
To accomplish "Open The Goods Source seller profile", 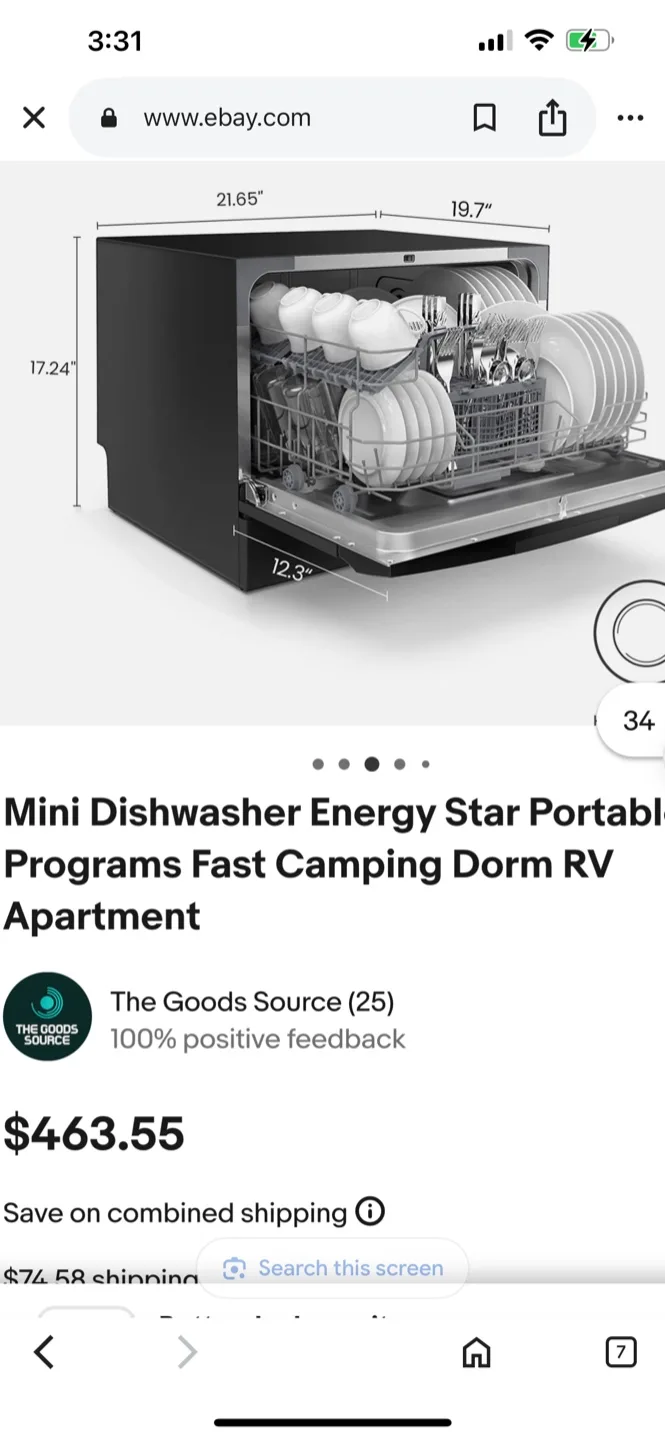I will click(x=251, y=1002).
